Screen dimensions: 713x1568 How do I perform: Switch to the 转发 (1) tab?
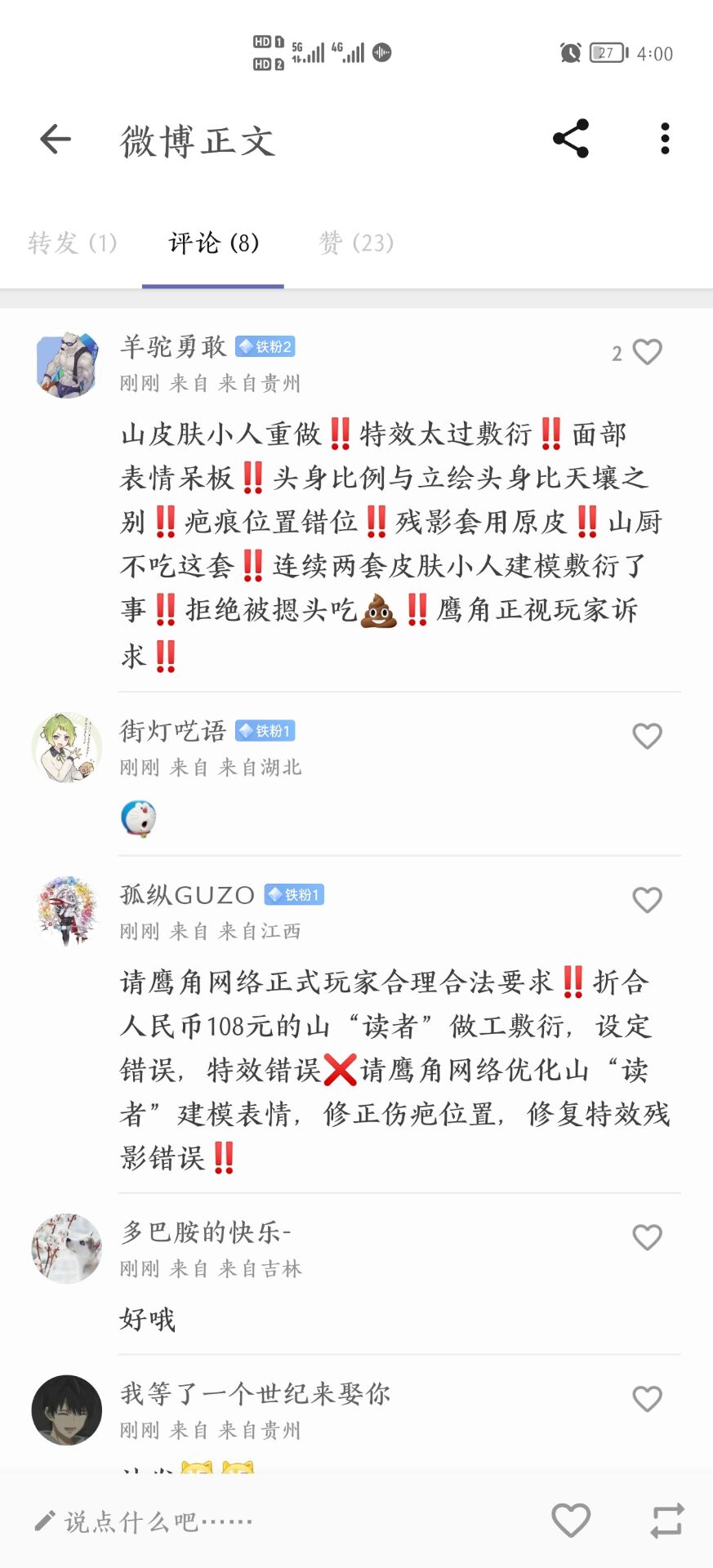pos(72,243)
